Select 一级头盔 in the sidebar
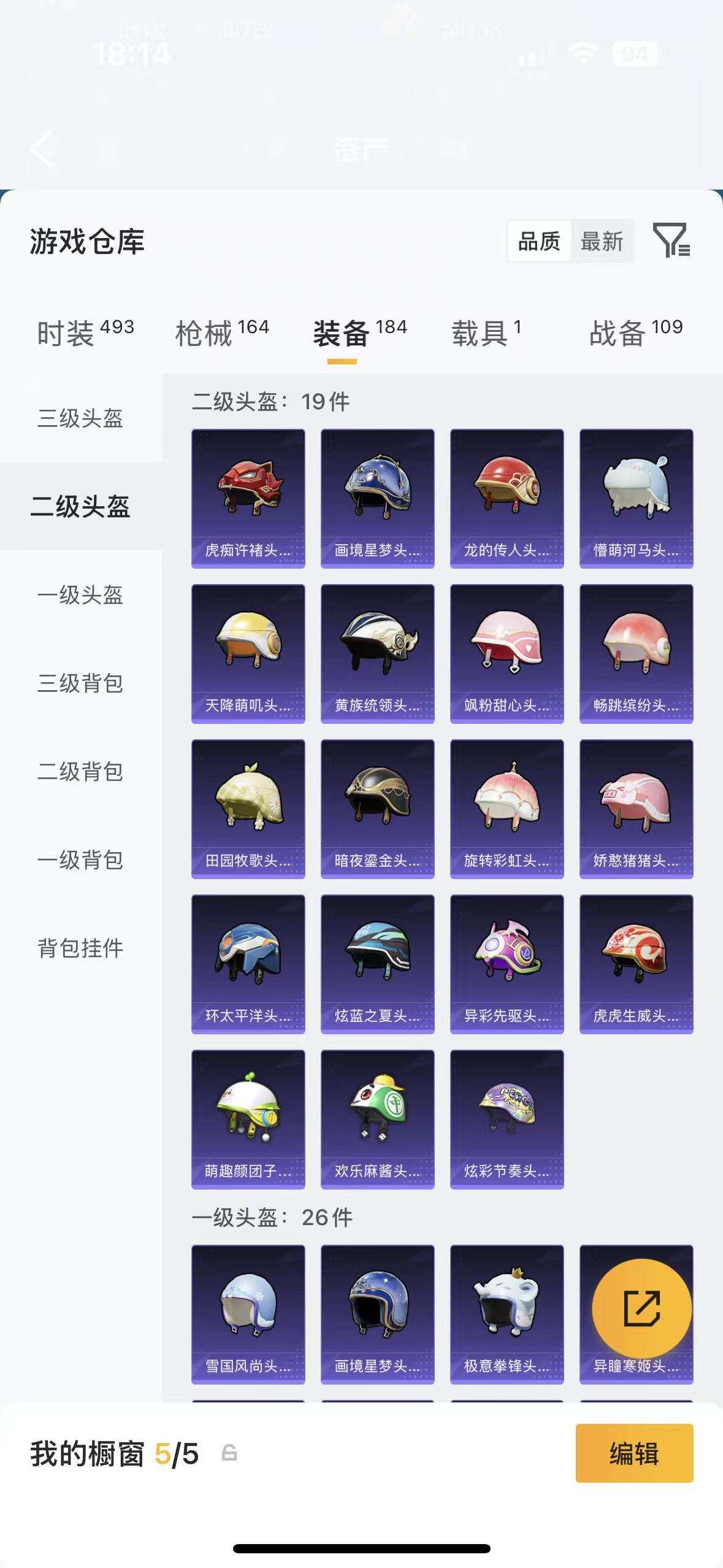723x1568 pixels. coord(80,595)
